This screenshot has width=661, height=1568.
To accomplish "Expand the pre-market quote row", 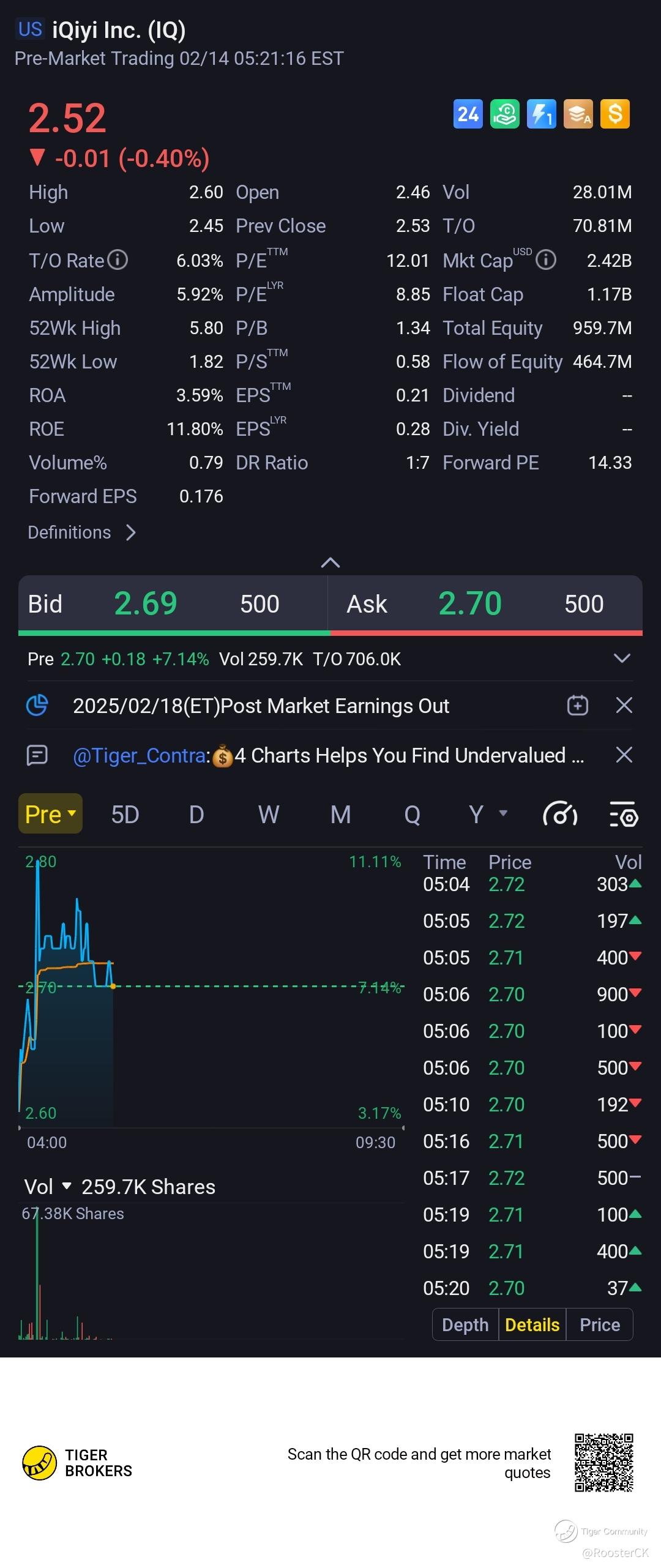I will pos(622,659).
